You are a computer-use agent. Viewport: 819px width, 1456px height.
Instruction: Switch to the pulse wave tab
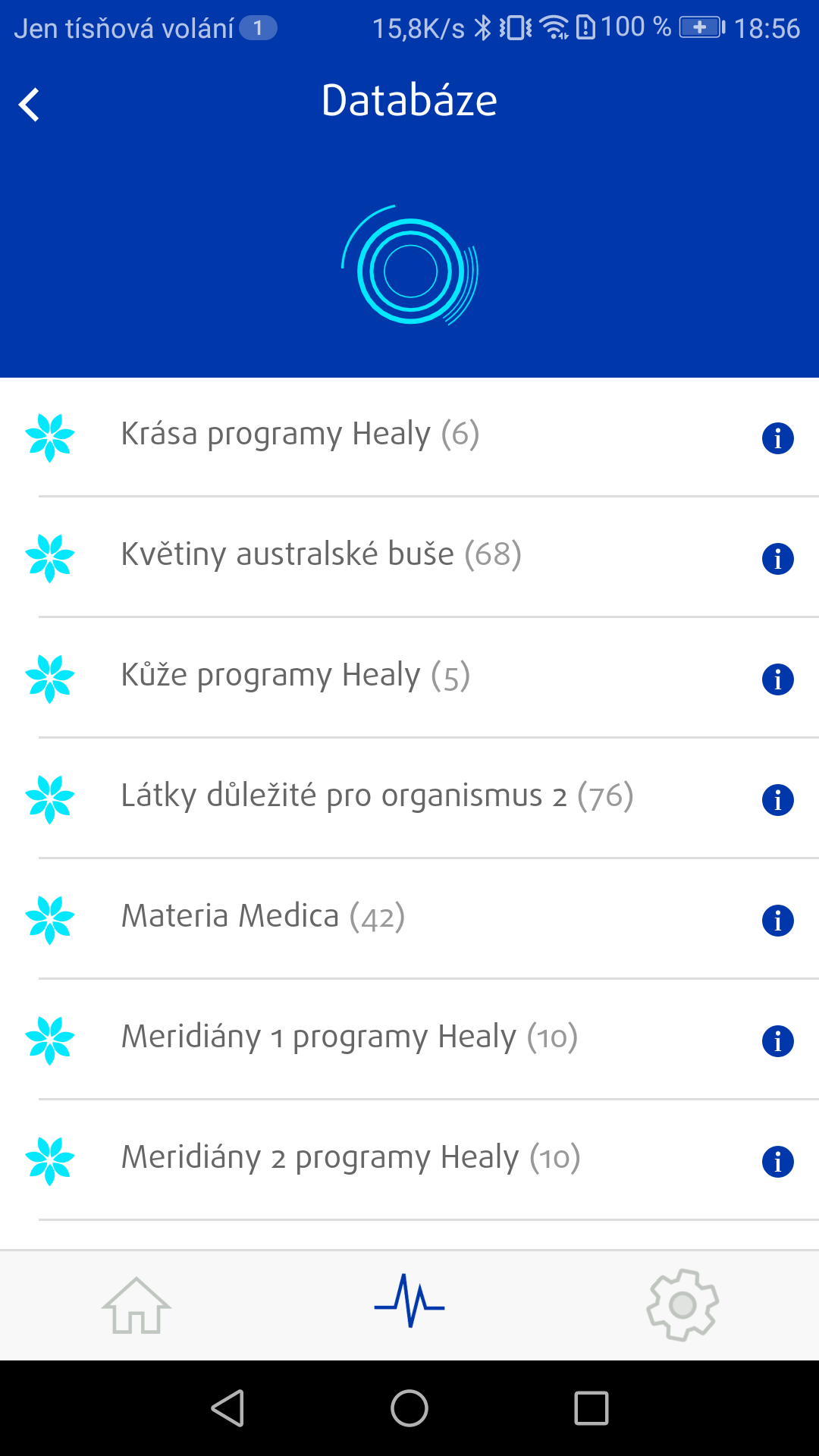(x=409, y=1301)
